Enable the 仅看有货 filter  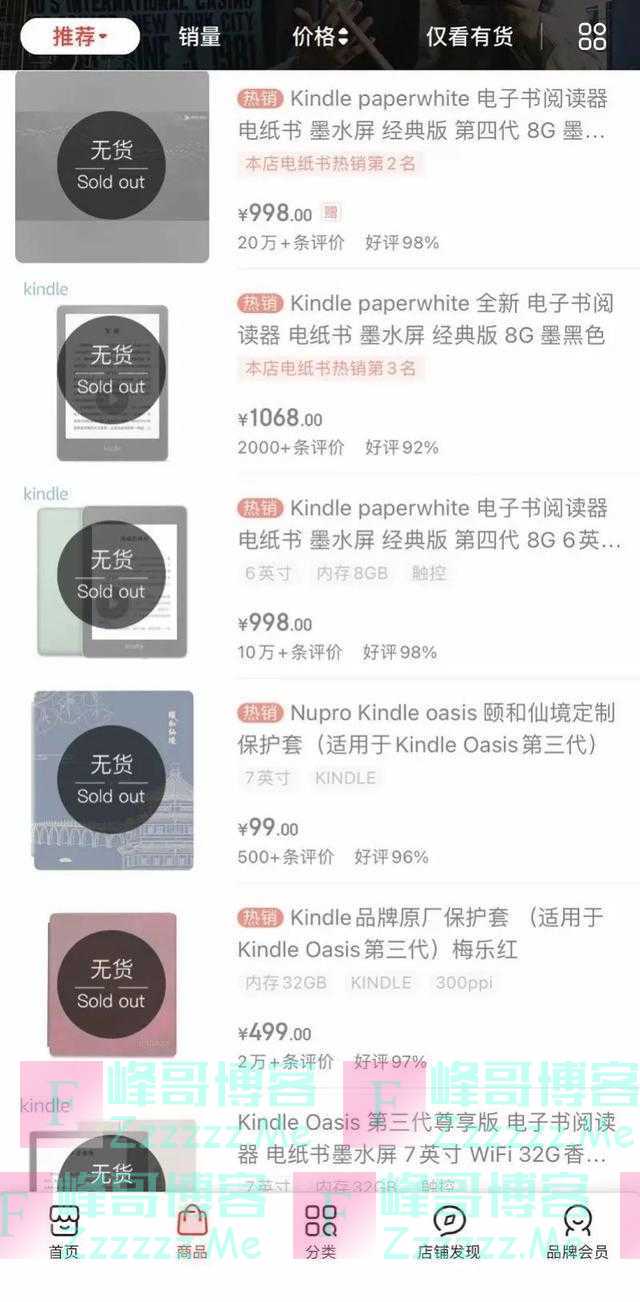pyautogui.click(x=469, y=37)
